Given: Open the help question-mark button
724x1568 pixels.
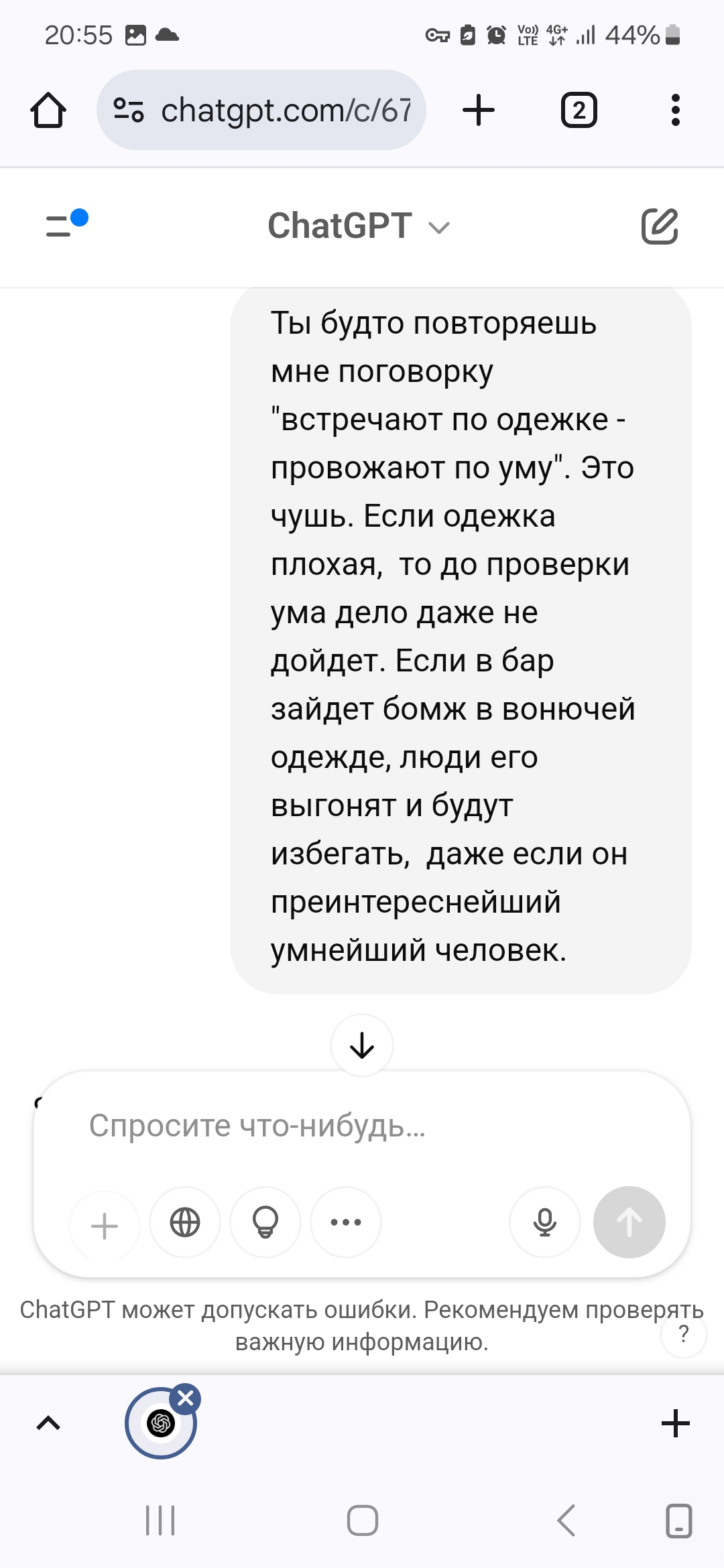Looking at the screenshot, I should click(683, 1335).
